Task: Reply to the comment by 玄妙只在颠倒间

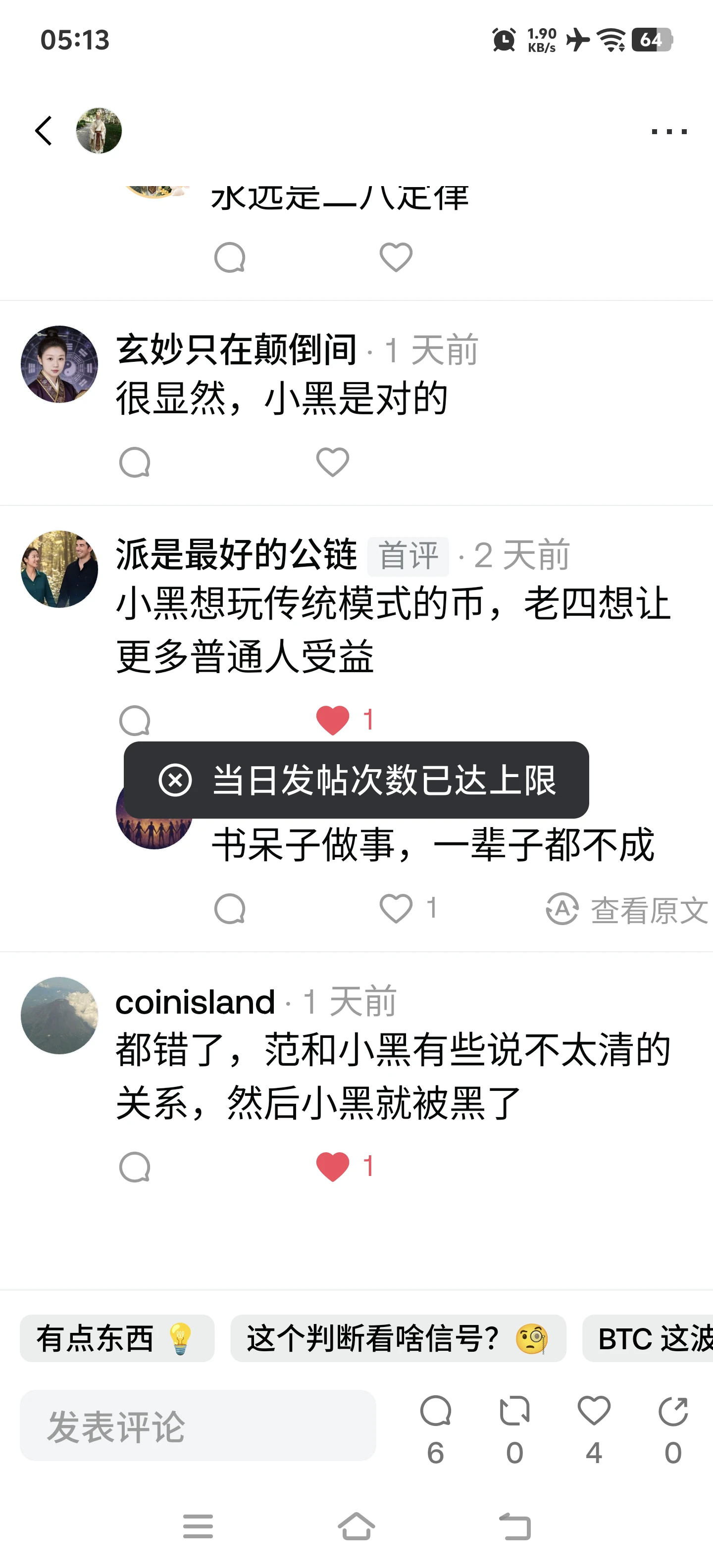Action: point(135,463)
